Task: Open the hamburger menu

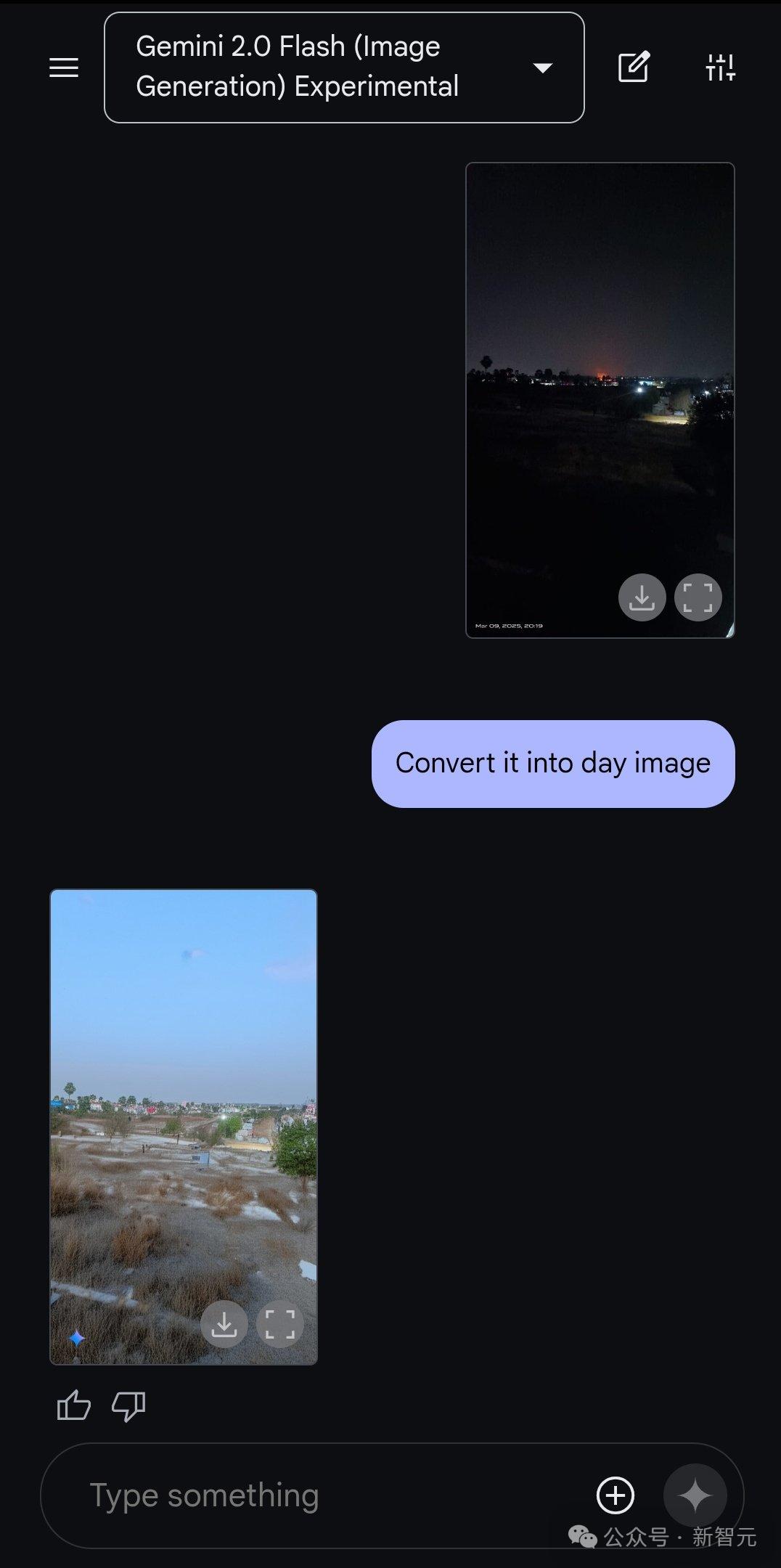Action: 64,68
